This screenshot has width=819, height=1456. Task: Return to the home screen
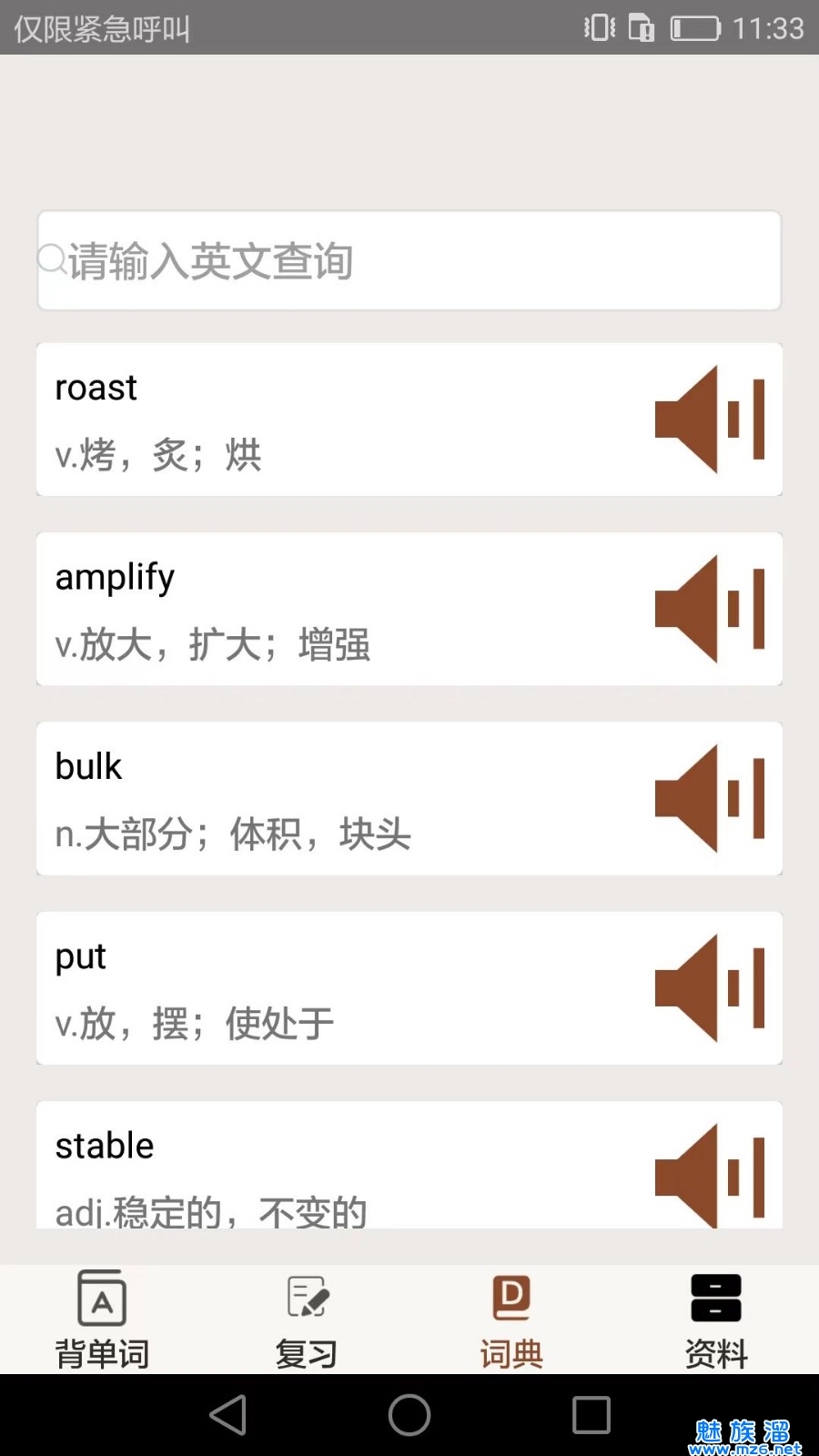[409, 1415]
